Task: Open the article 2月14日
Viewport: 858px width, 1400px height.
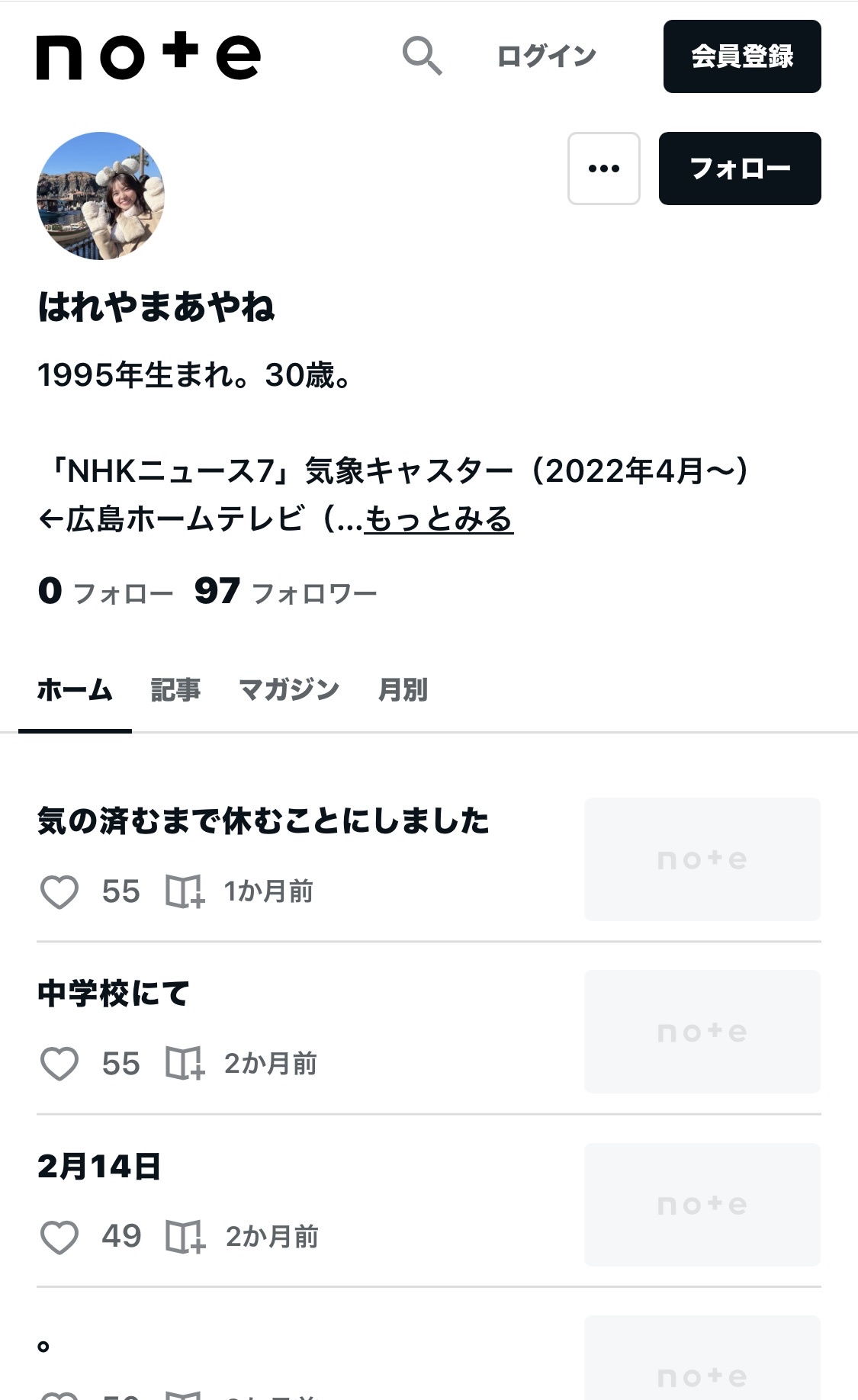Action: tap(99, 1167)
